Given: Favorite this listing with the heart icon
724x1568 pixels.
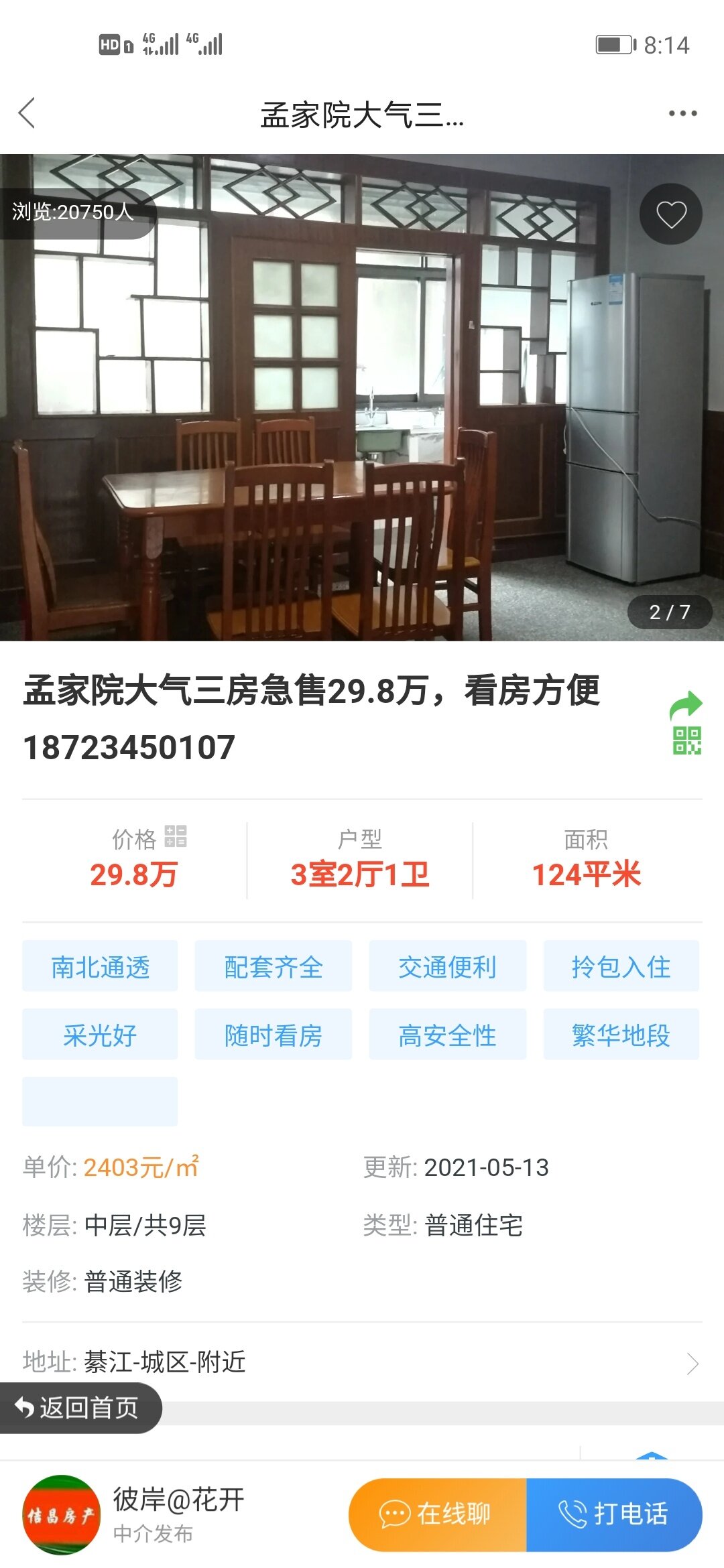Looking at the screenshot, I should (x=670, y=214).
